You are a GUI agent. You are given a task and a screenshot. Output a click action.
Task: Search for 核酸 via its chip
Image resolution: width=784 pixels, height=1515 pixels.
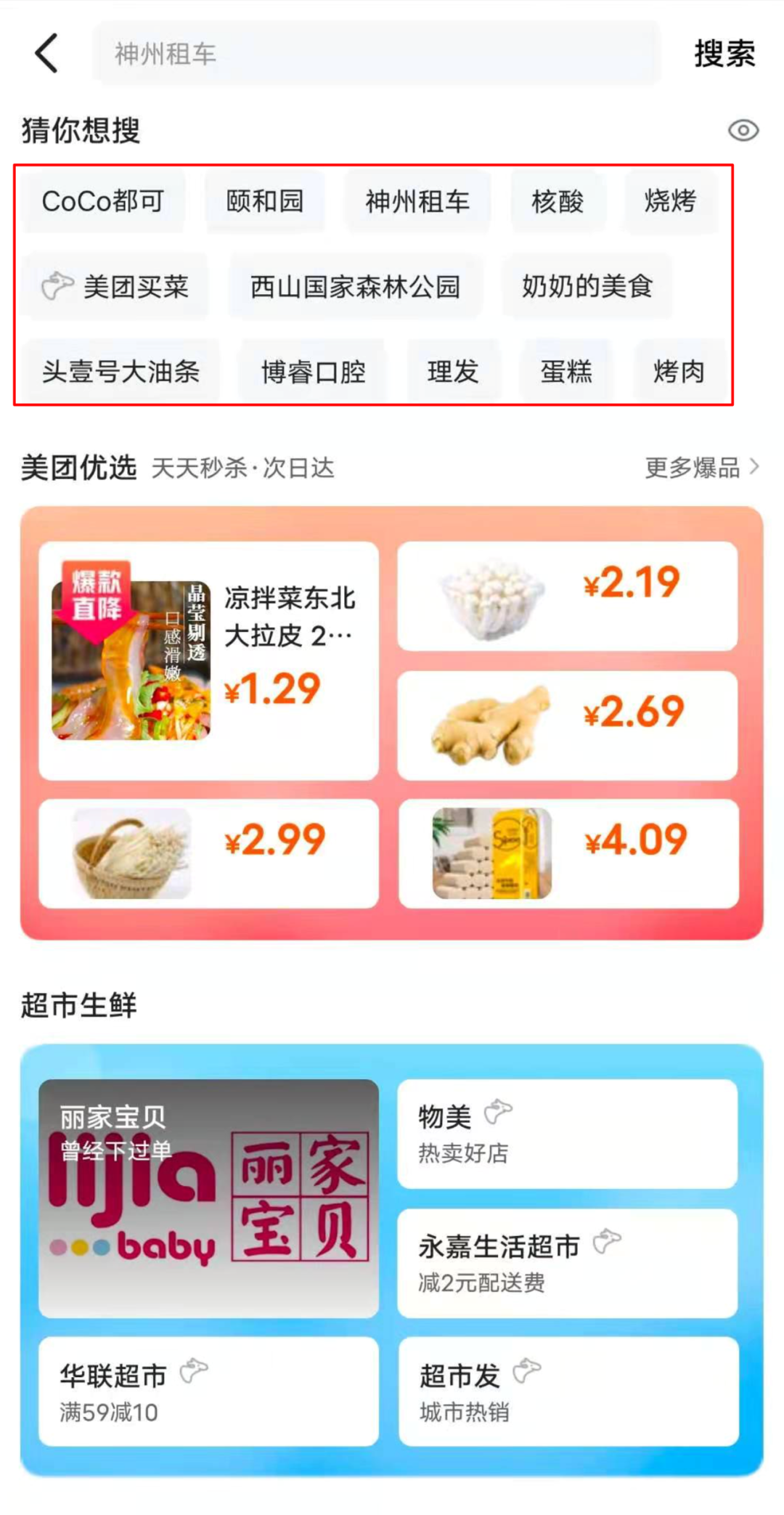pos(558,201)
